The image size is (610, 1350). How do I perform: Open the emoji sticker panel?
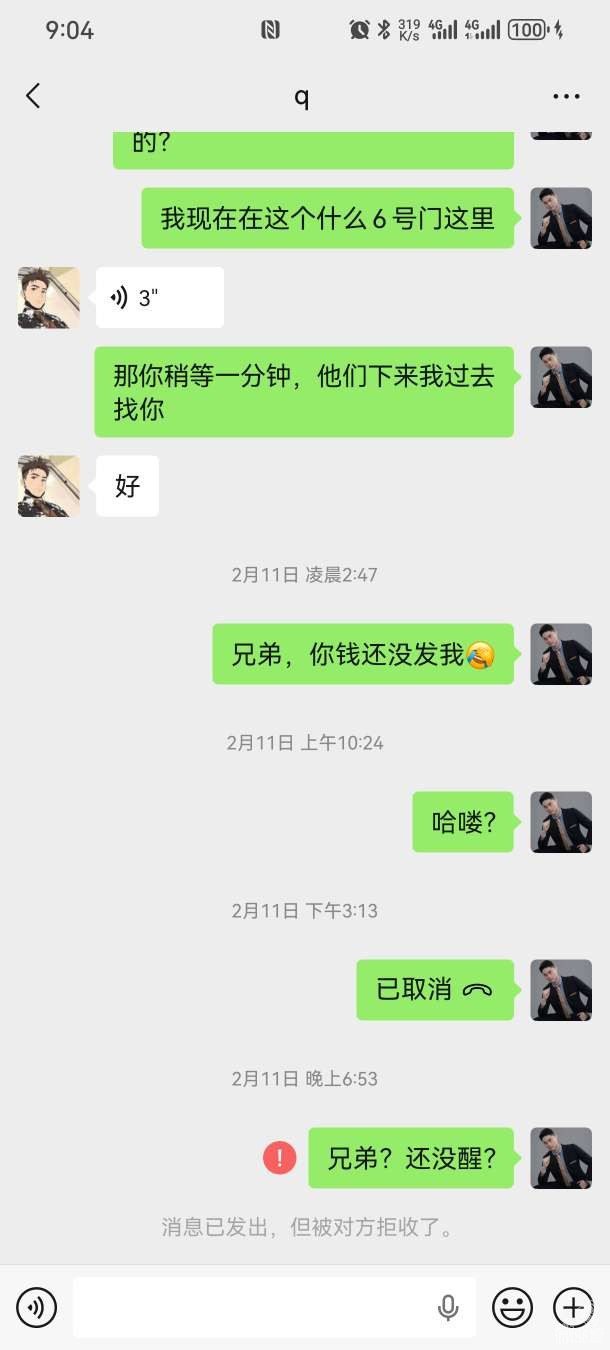click(512, 1307)
